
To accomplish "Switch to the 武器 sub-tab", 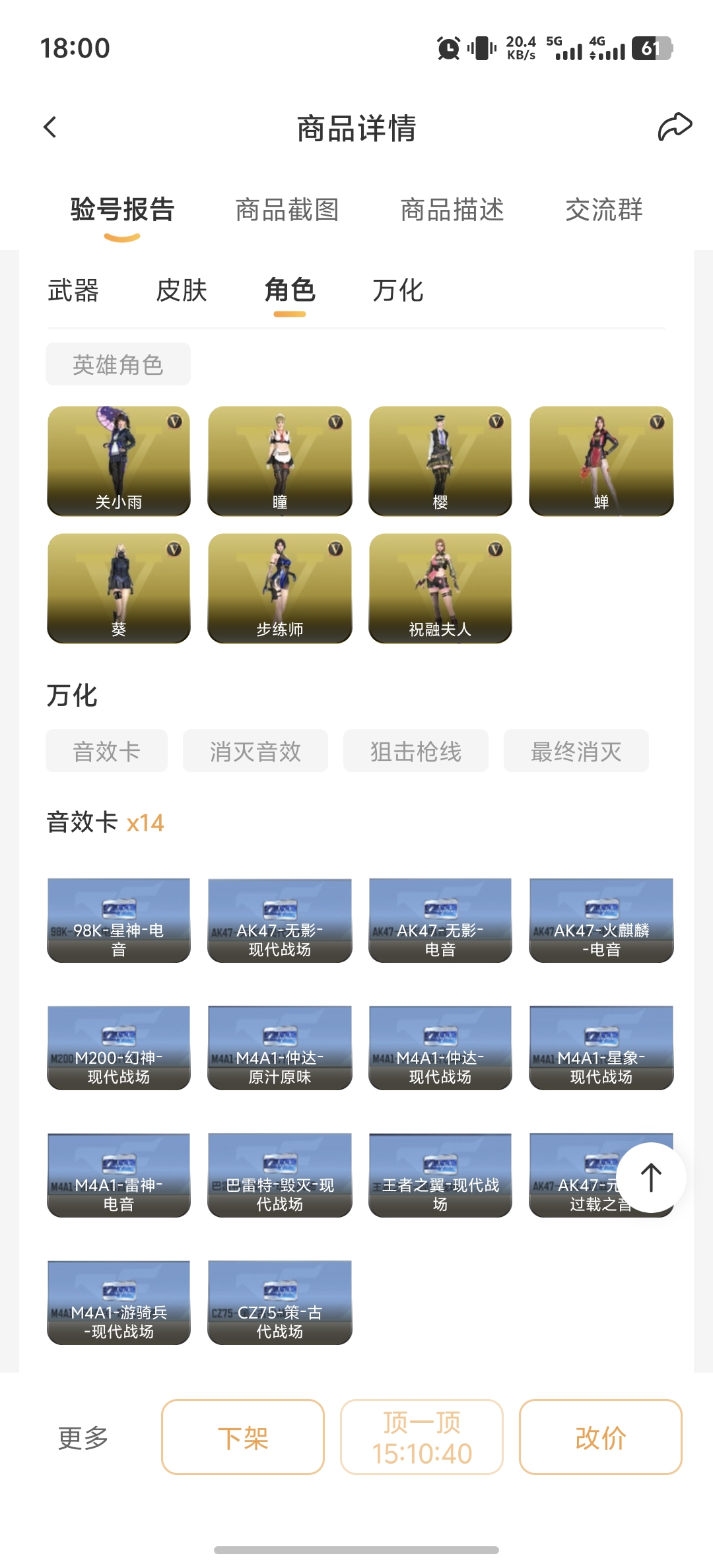I will click(x=73, y=290).
